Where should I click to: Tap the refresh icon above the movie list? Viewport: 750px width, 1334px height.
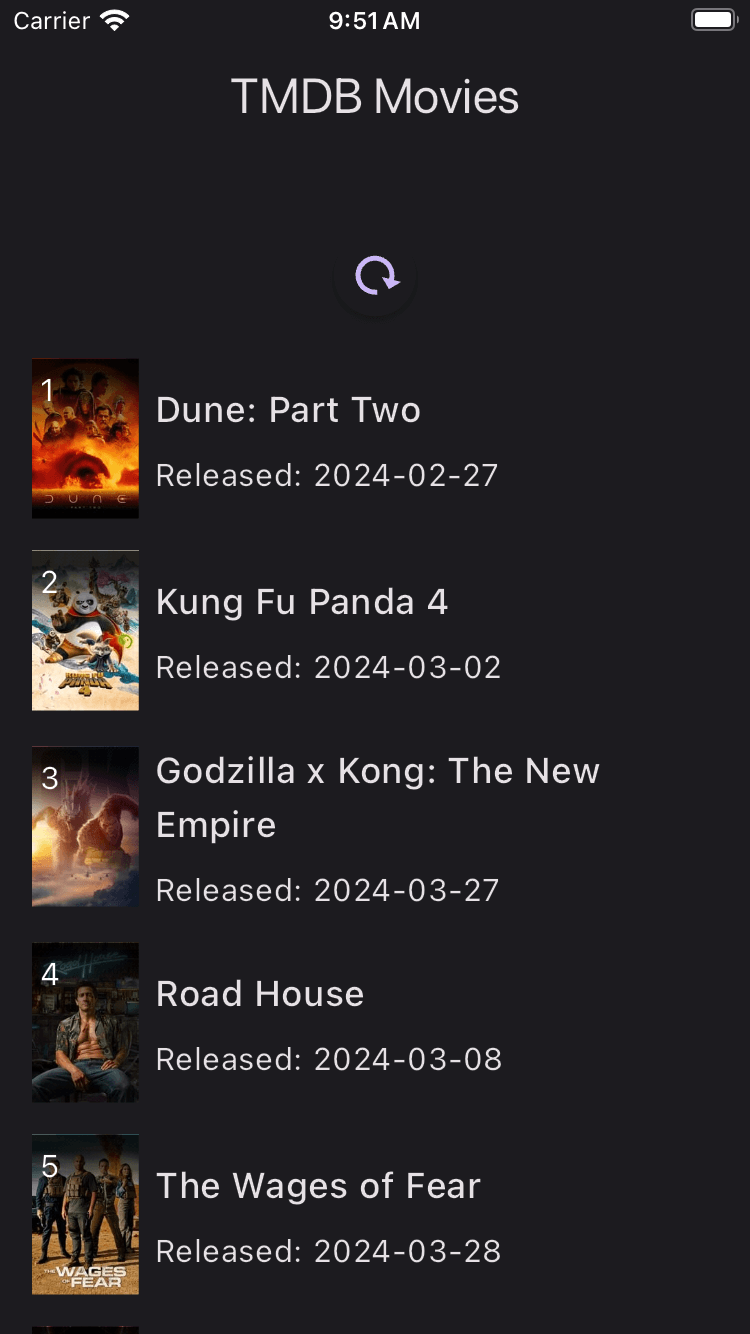[375, 275]
